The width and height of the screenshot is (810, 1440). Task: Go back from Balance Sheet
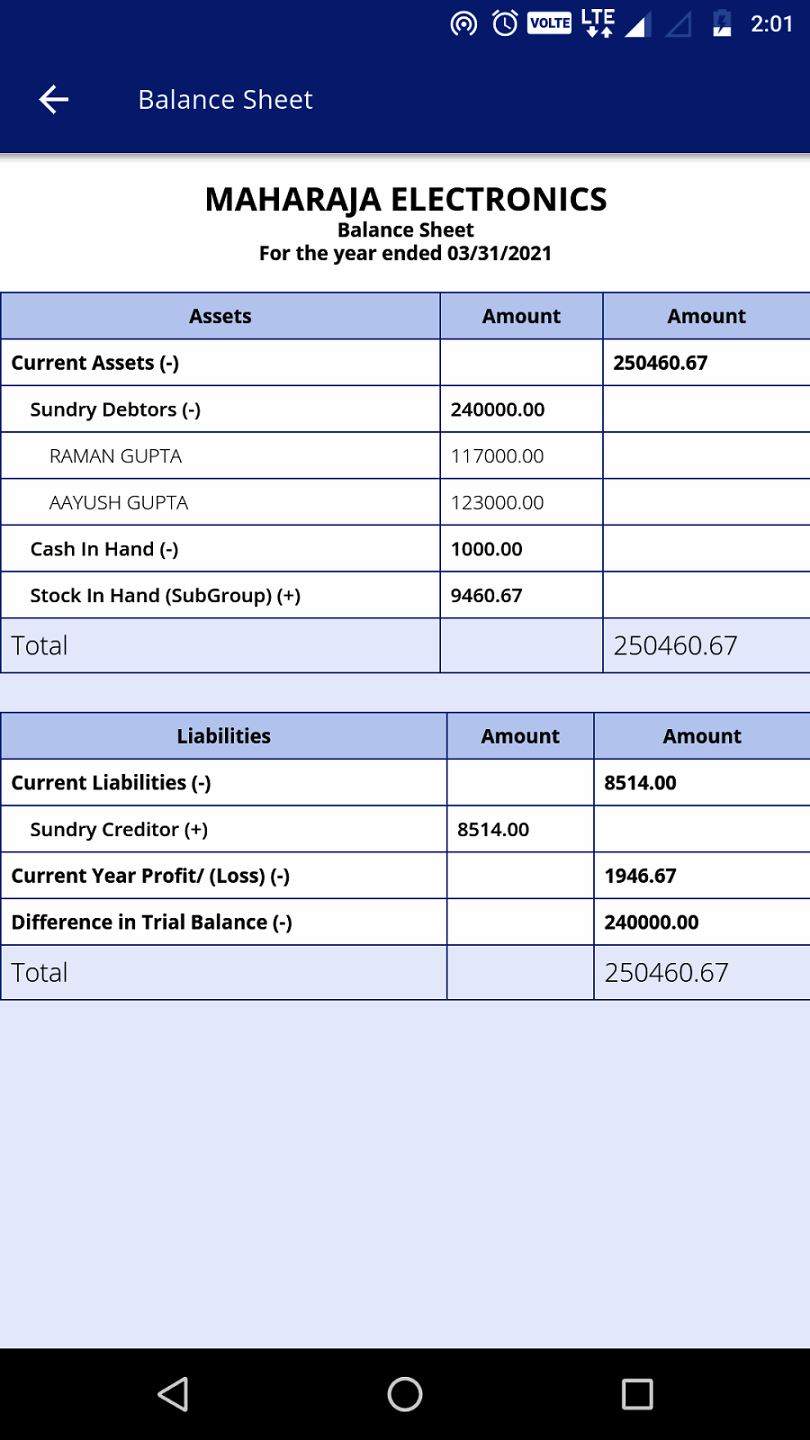pyautogui.click(x=54, y=99)
